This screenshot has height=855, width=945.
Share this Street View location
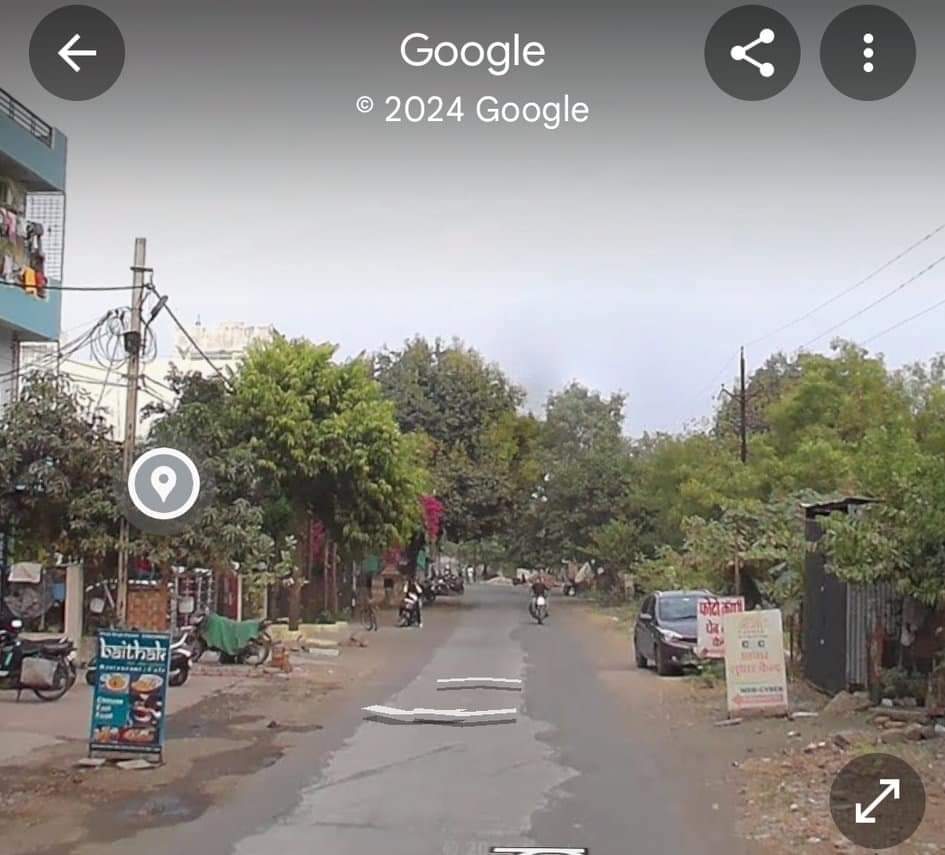(x=752, y=53)
